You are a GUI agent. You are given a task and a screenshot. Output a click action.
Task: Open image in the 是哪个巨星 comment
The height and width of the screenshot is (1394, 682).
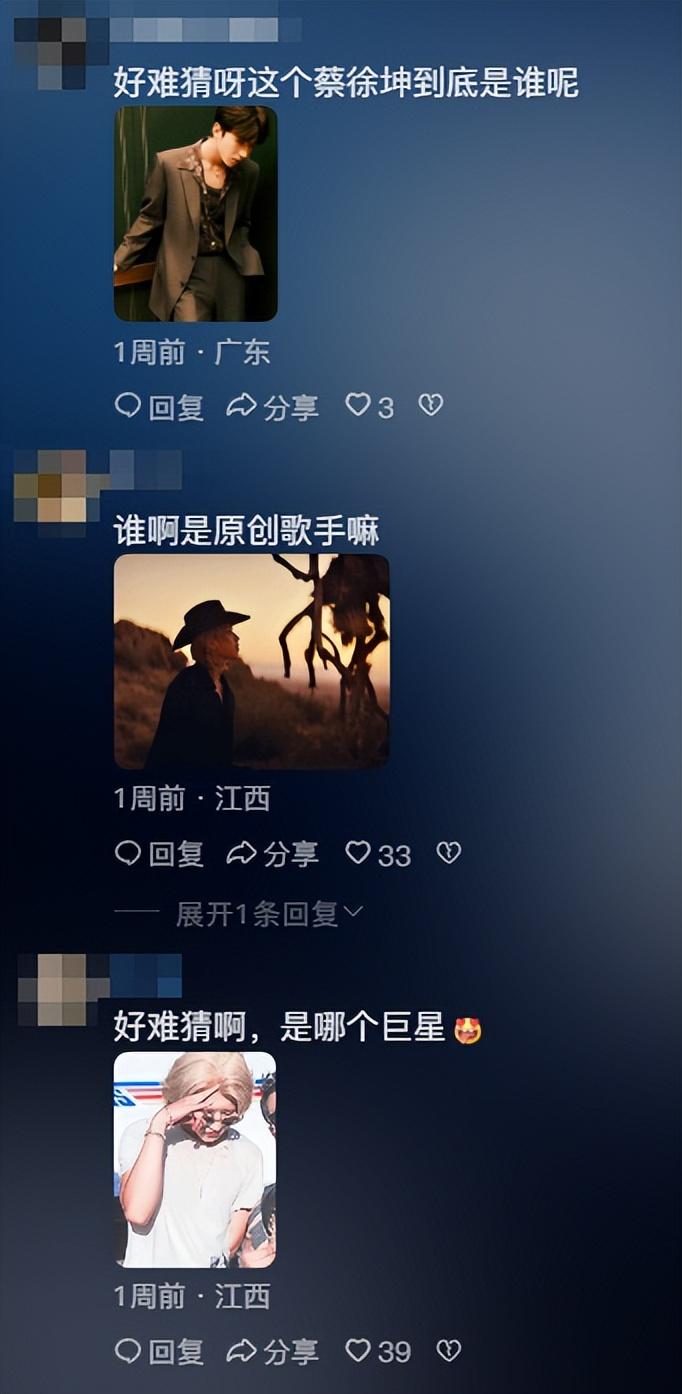(x=195, y=1159)
